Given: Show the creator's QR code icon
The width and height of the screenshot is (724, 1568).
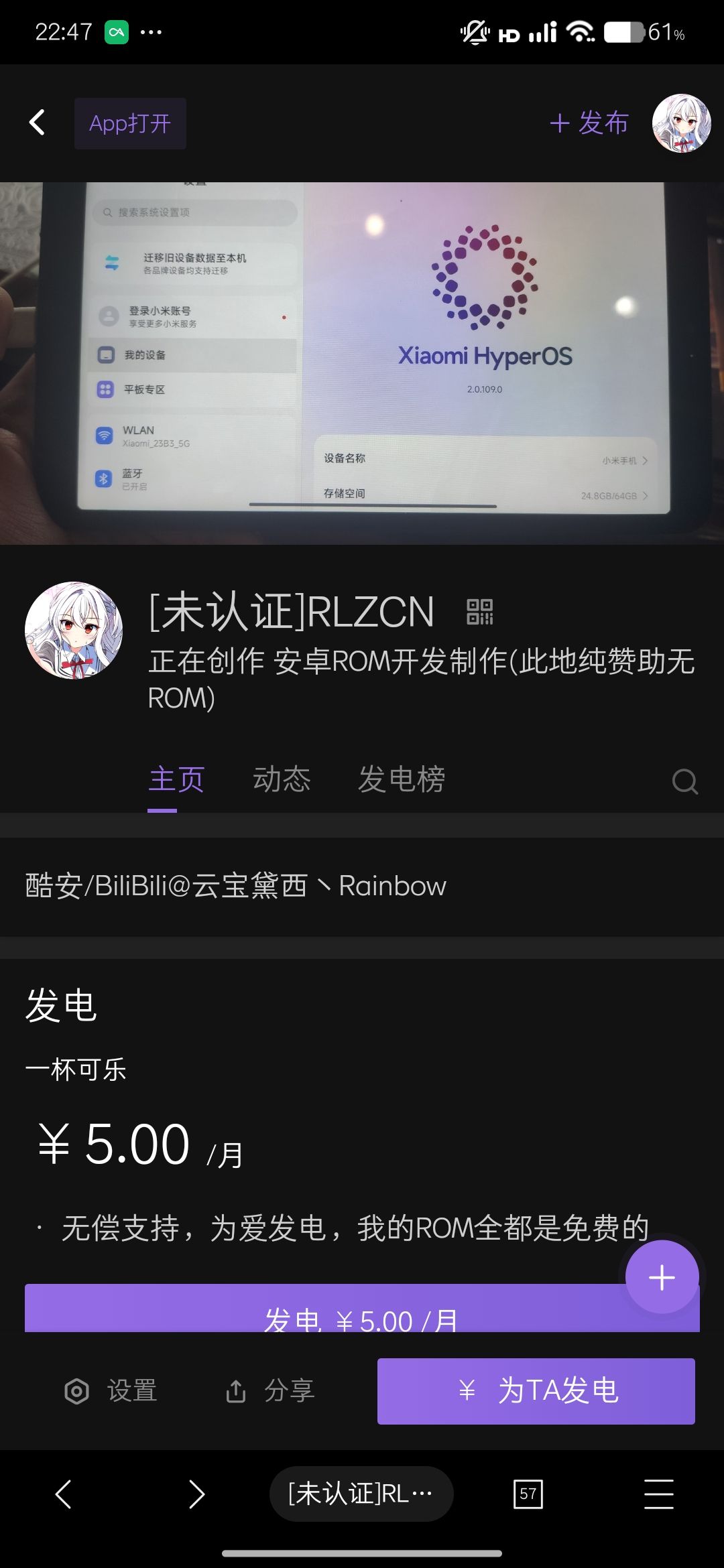Looking at the screenshot, I should pyautogui.click(x=480, y=612).
